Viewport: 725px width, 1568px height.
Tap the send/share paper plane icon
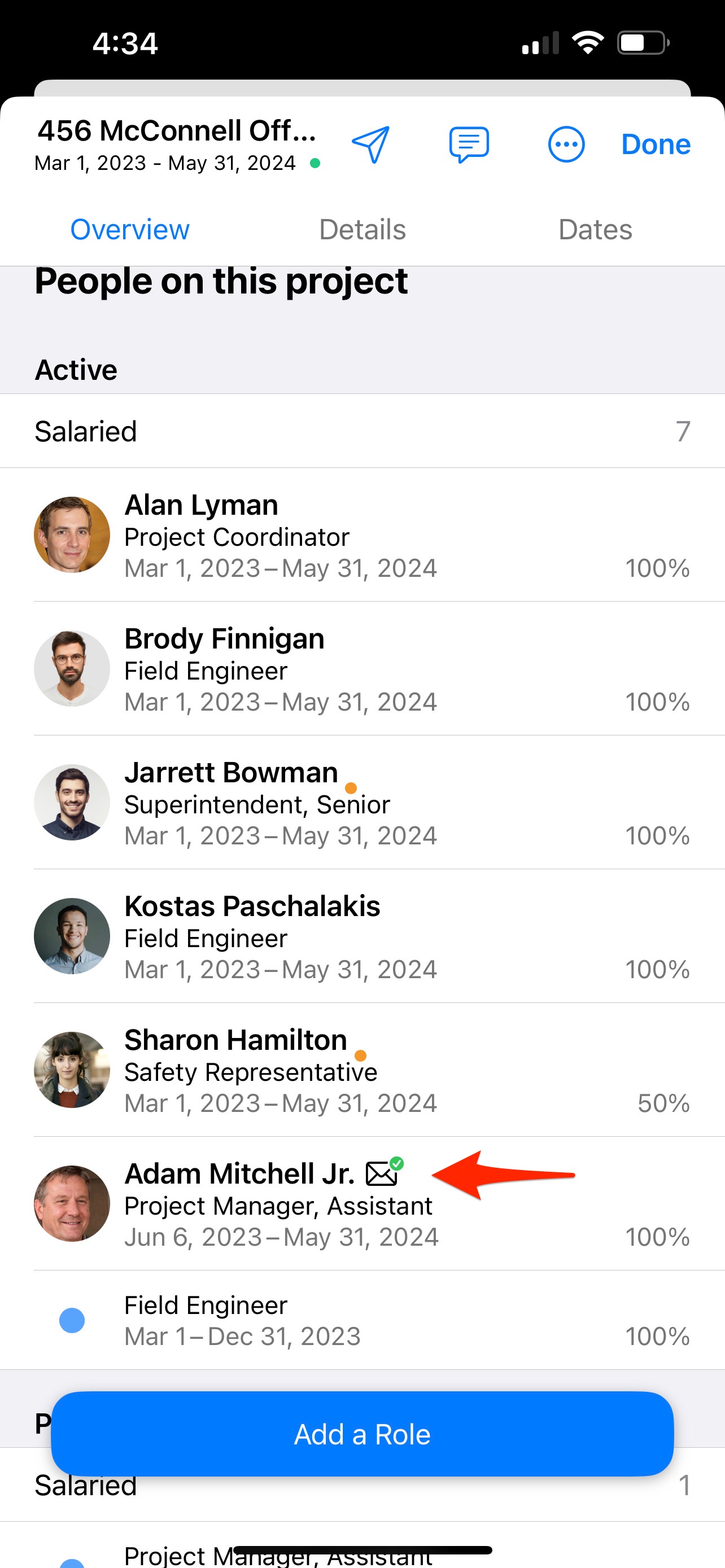point(372,144)
